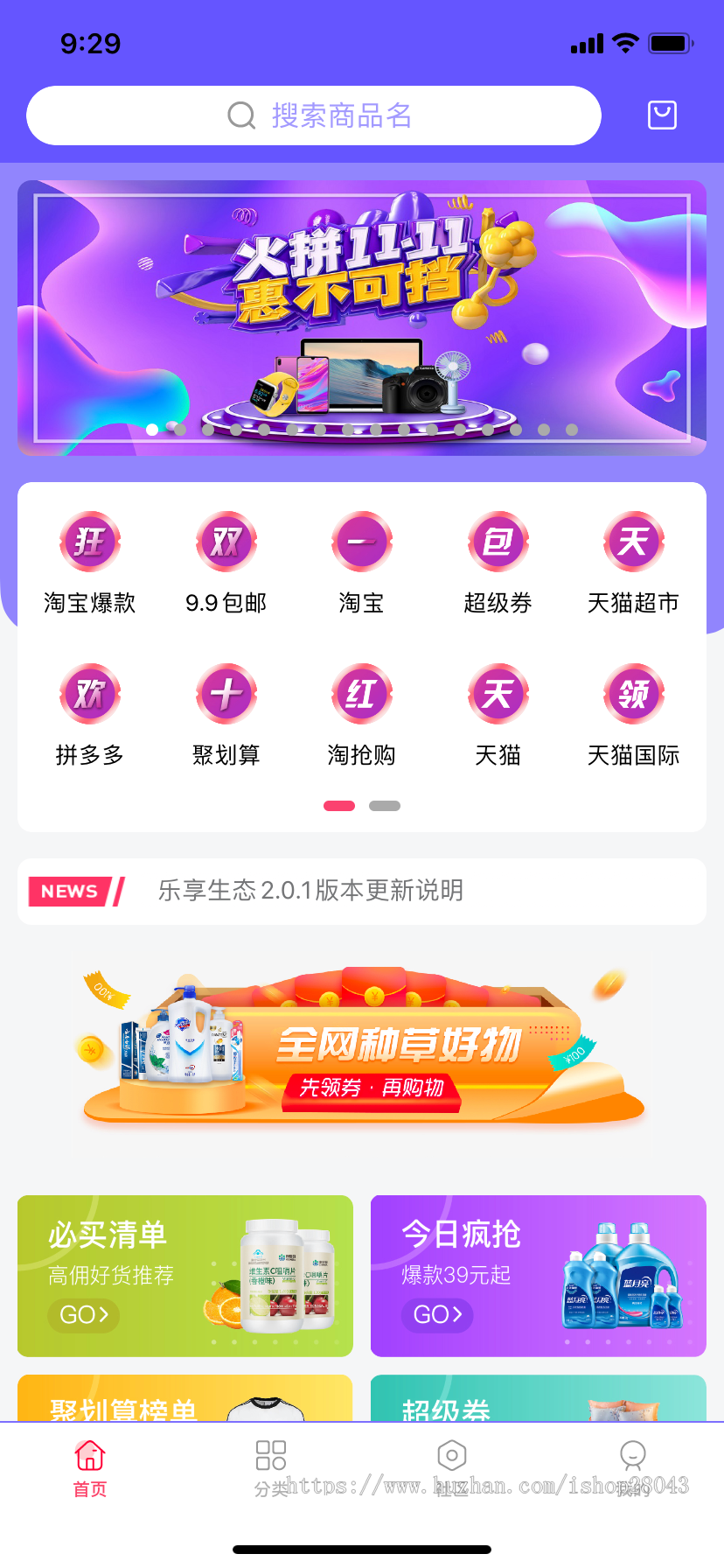Click the 搜索商品名 search field
This screenshot has width=724, height=1568.
[x=313, y=115]
